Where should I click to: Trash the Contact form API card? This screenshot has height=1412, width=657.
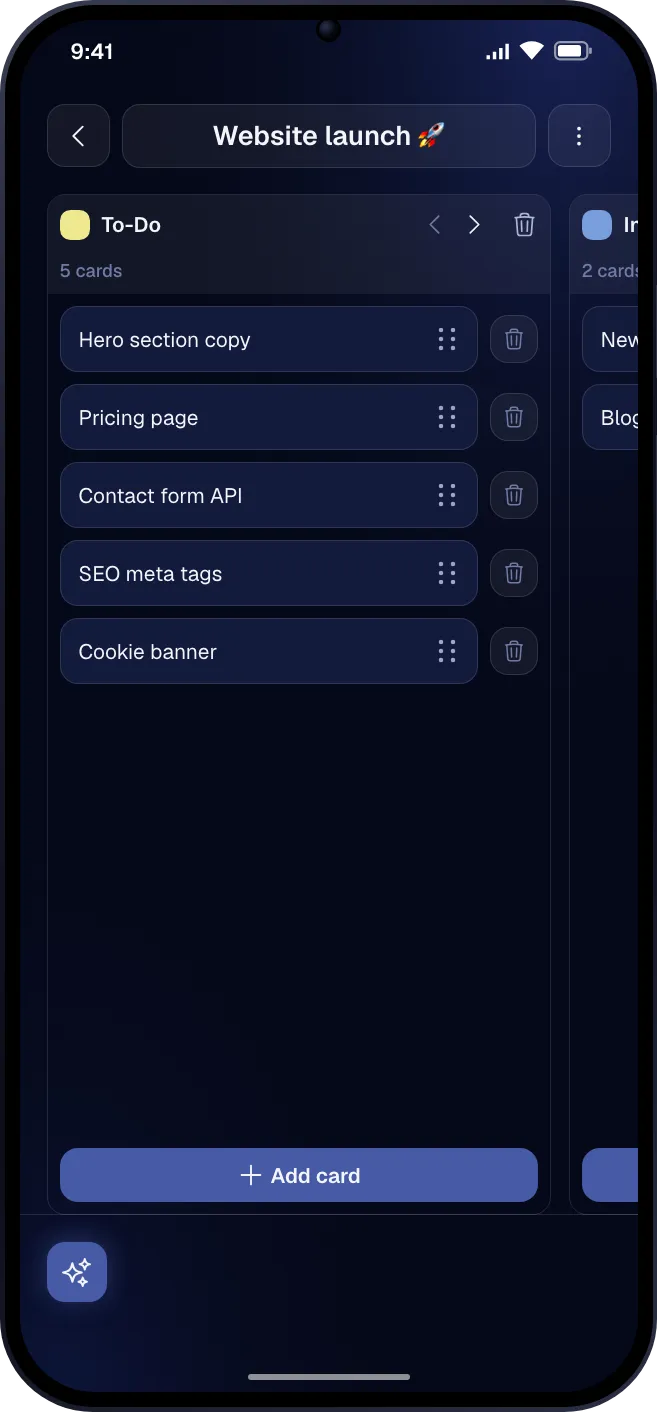pos(514,495)
